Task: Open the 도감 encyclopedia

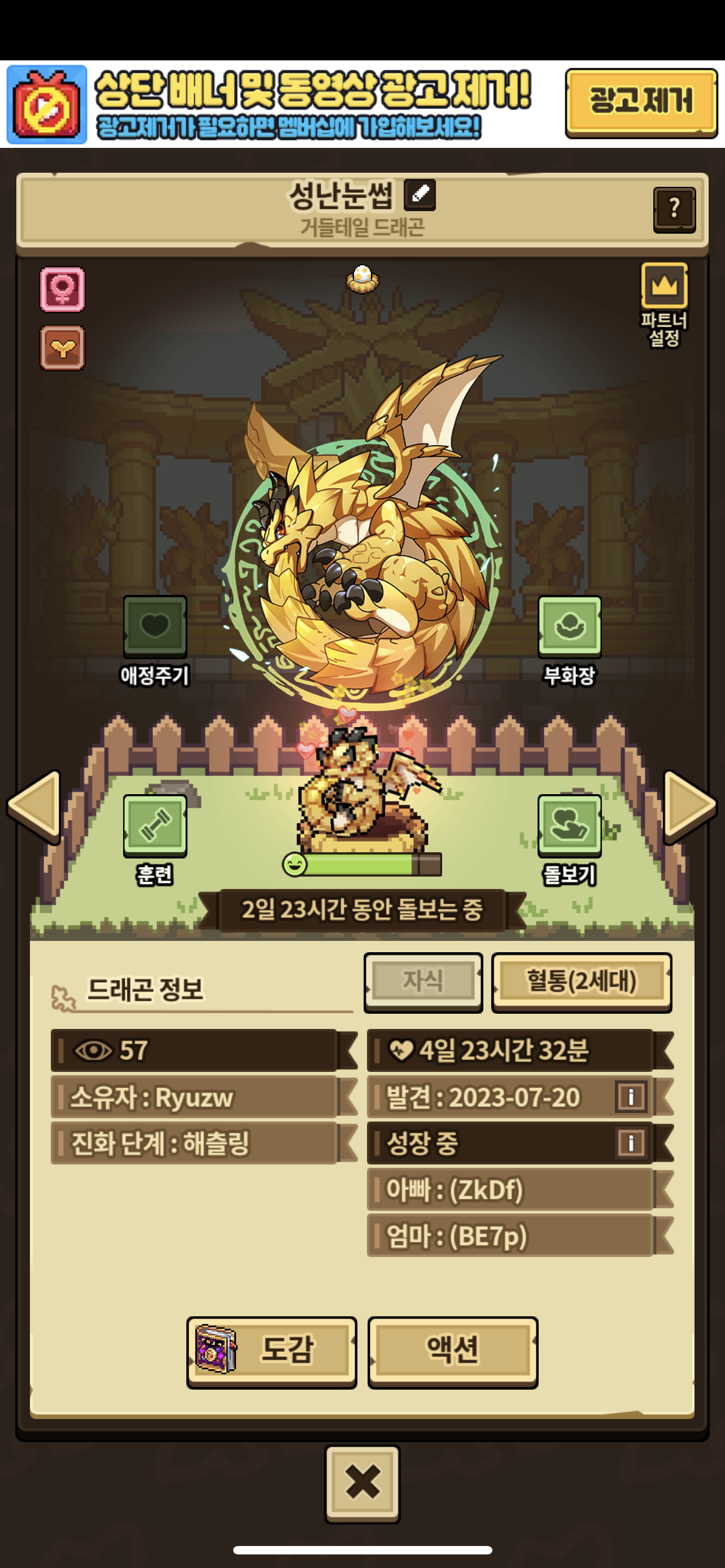Action: 272,1351
